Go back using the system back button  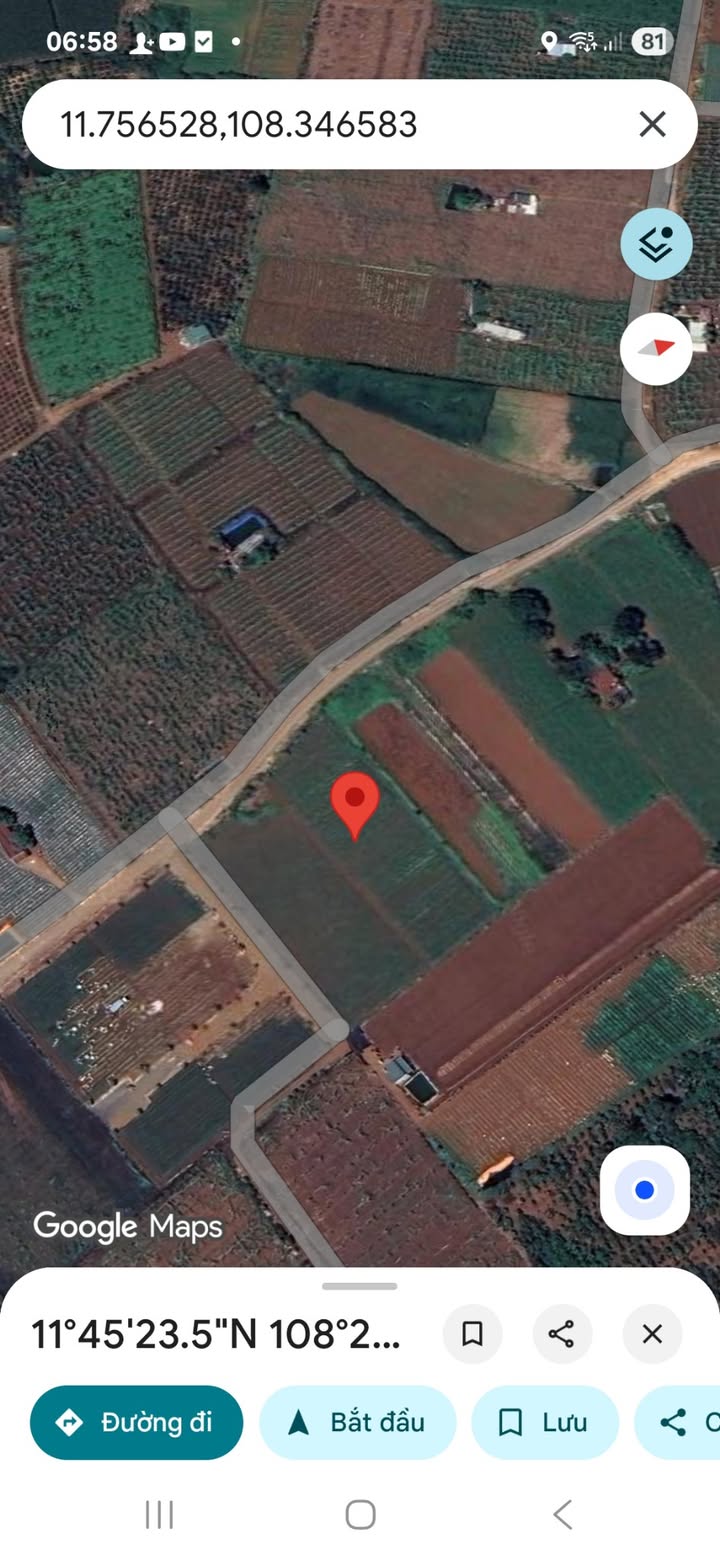[563, 1514]
